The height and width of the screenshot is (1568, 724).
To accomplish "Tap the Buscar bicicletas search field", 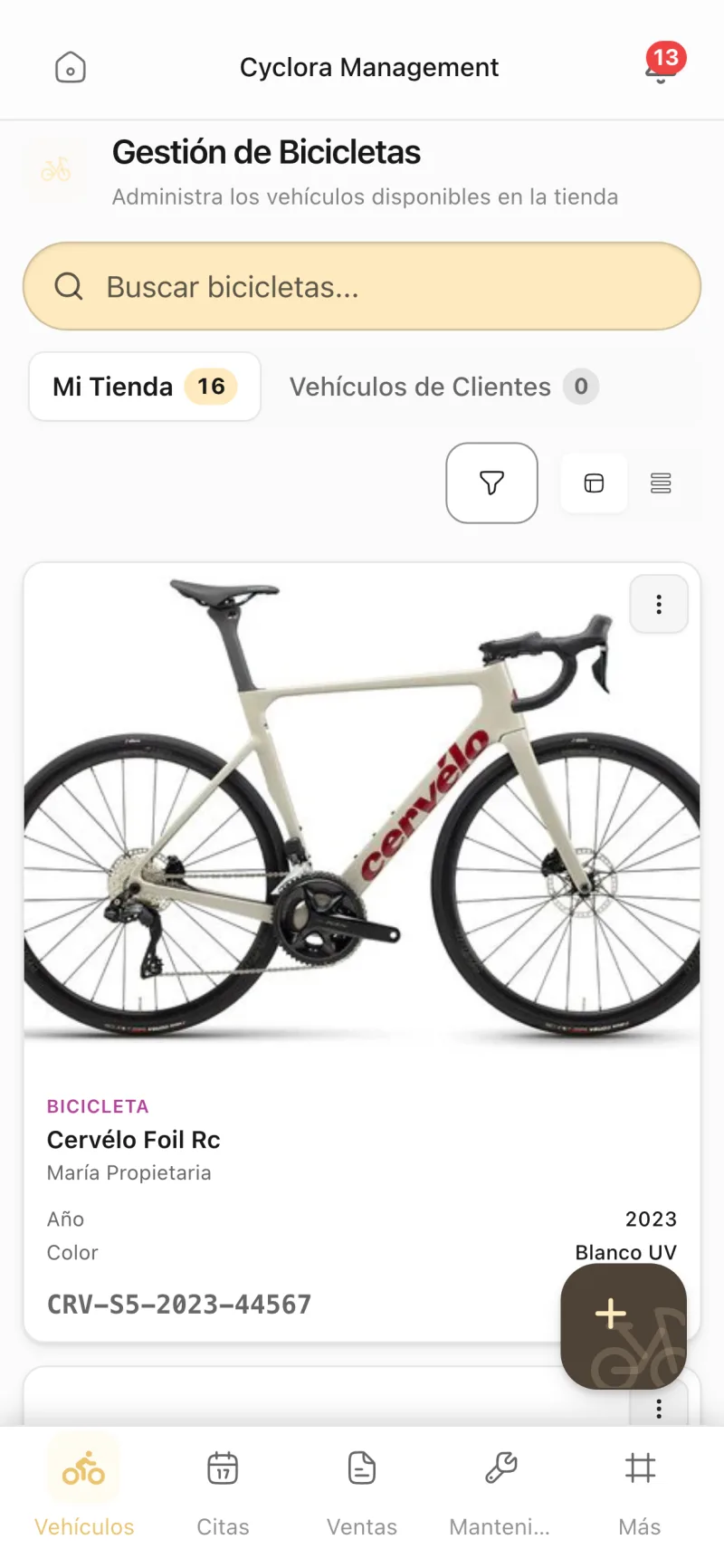I will (x=362, y=286).
